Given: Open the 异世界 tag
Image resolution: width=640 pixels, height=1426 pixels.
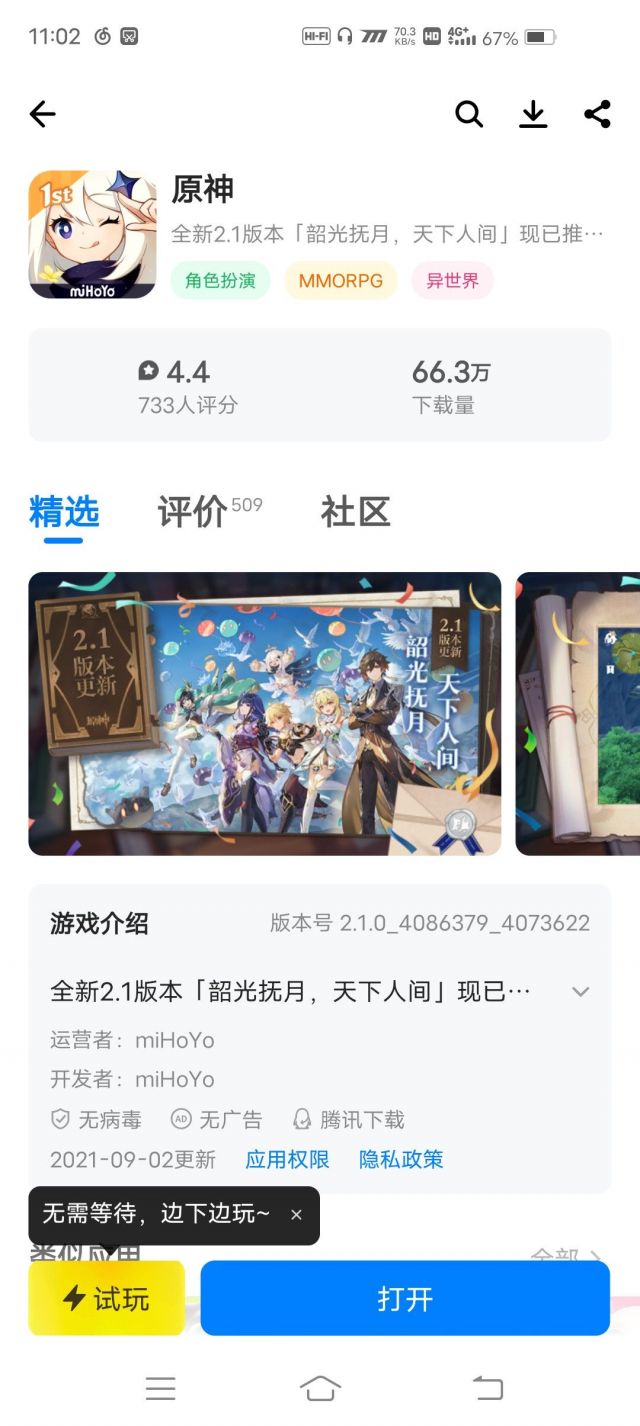Looking at the screenshot, I should tap(452, 281).
